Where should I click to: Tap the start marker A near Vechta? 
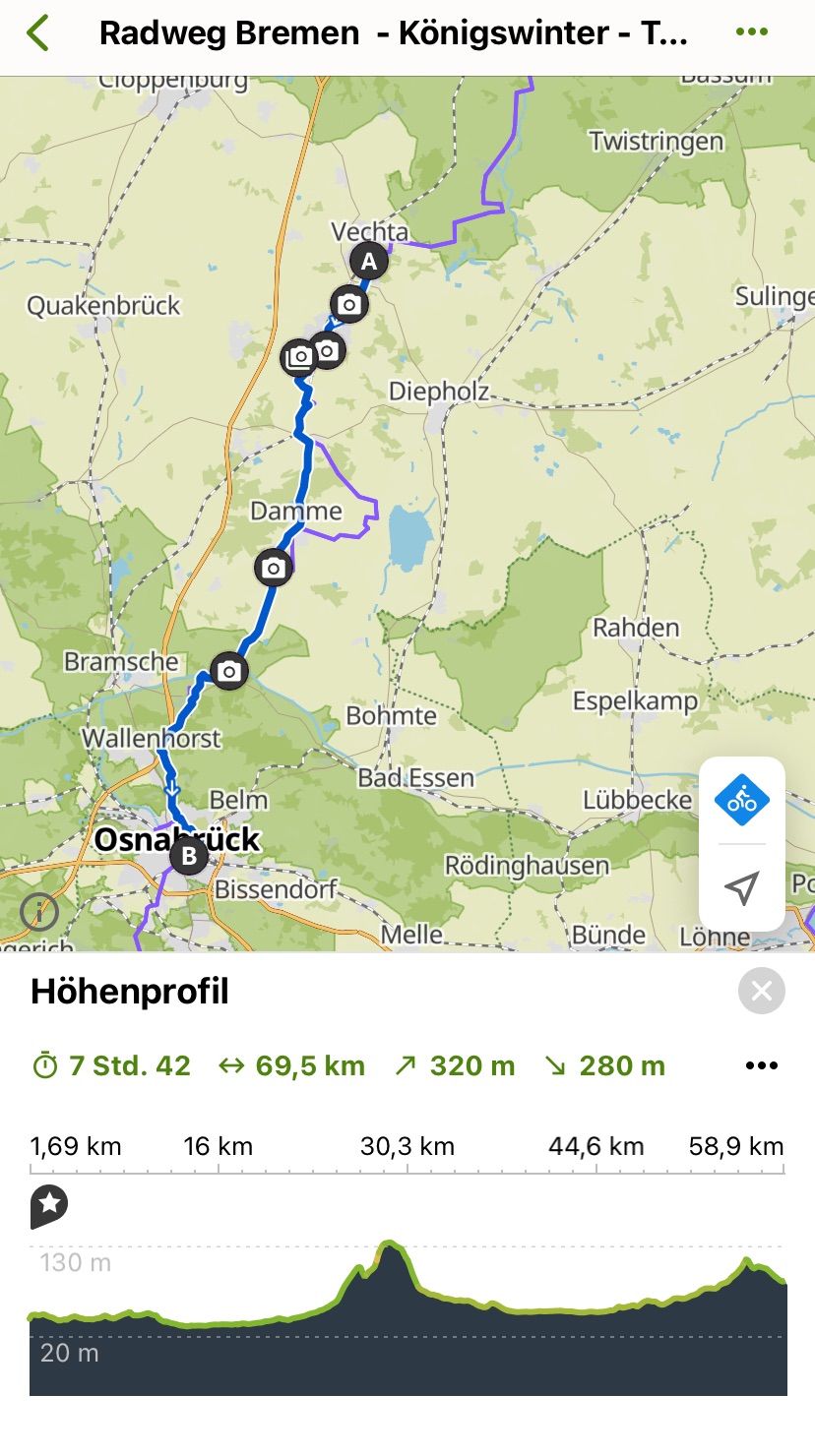click(369, 262)
